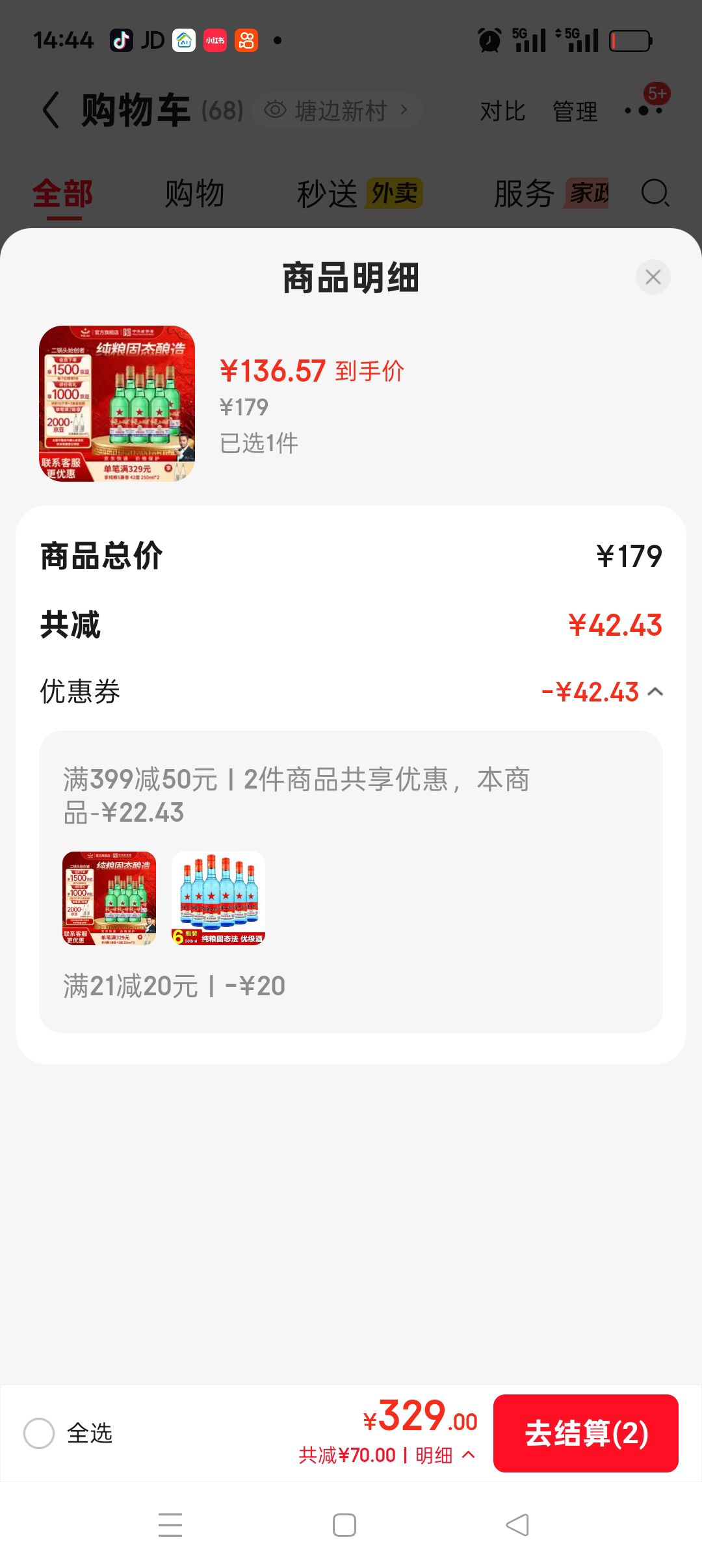Viewport: 702px width, 1568px height.
Task: Change delivery address 塘边新村
Action: (x=338, y=111)
